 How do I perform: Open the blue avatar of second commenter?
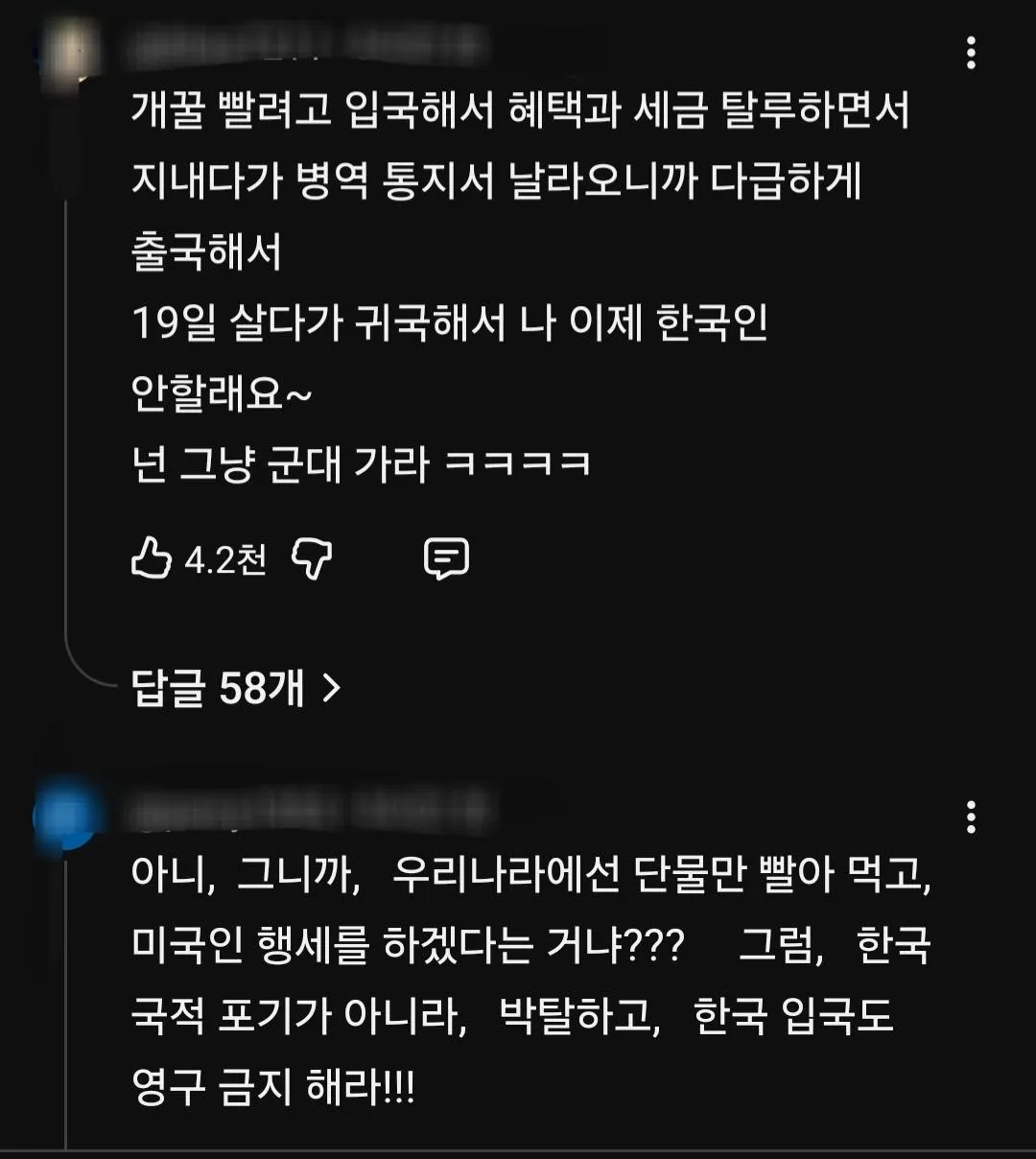[65, 816]
